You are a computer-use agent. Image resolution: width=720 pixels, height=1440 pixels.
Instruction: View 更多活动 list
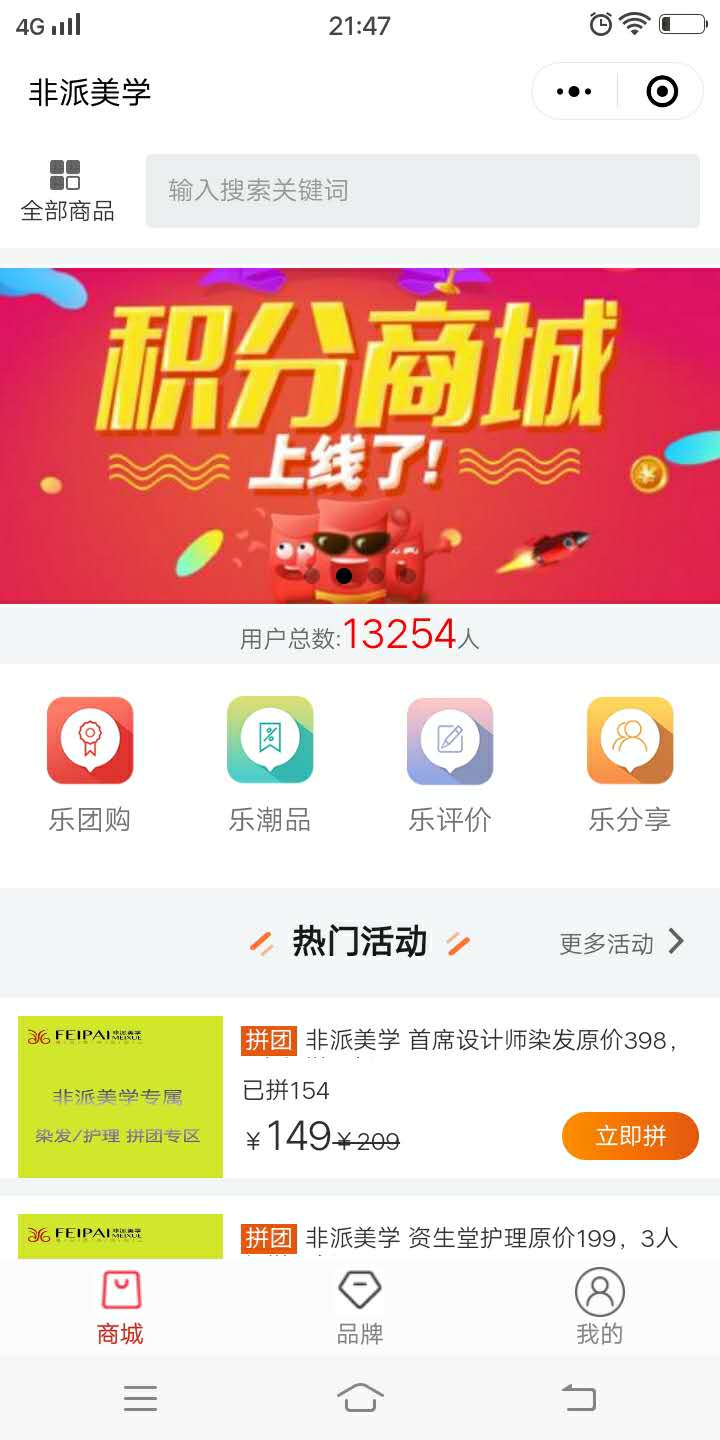[620, 943]
